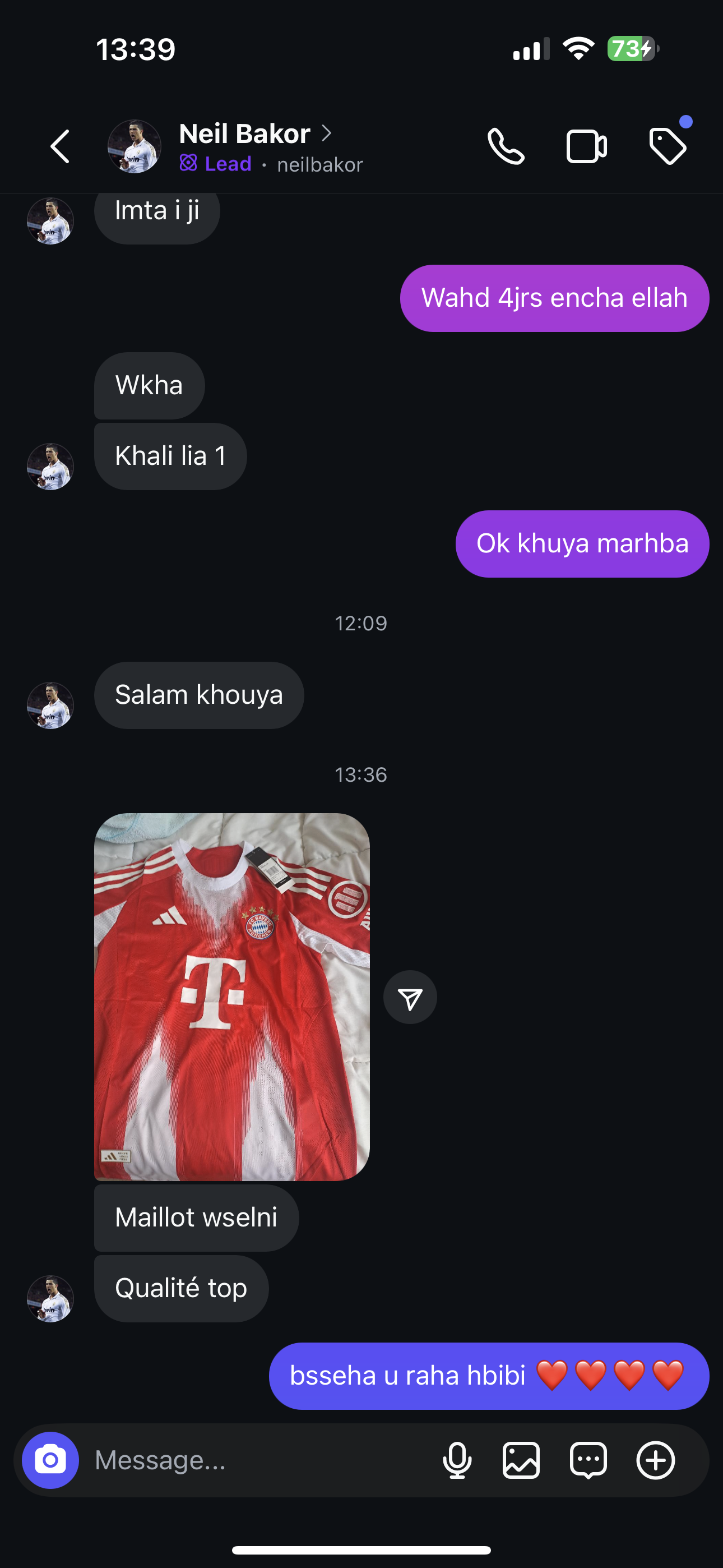Open the quick replies bubble icon
This screenshot has width=723, height=1568.
(588, 1460)
